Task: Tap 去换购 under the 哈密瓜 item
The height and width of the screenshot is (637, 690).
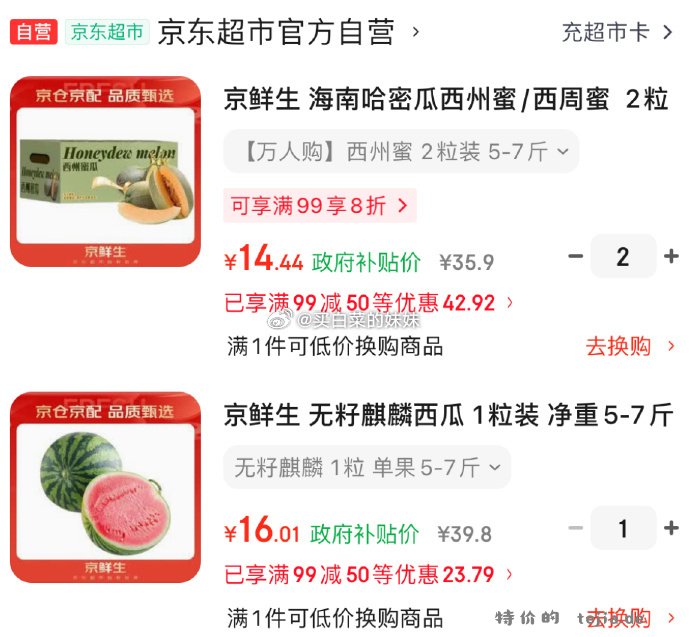Action: tap(630, 346)
